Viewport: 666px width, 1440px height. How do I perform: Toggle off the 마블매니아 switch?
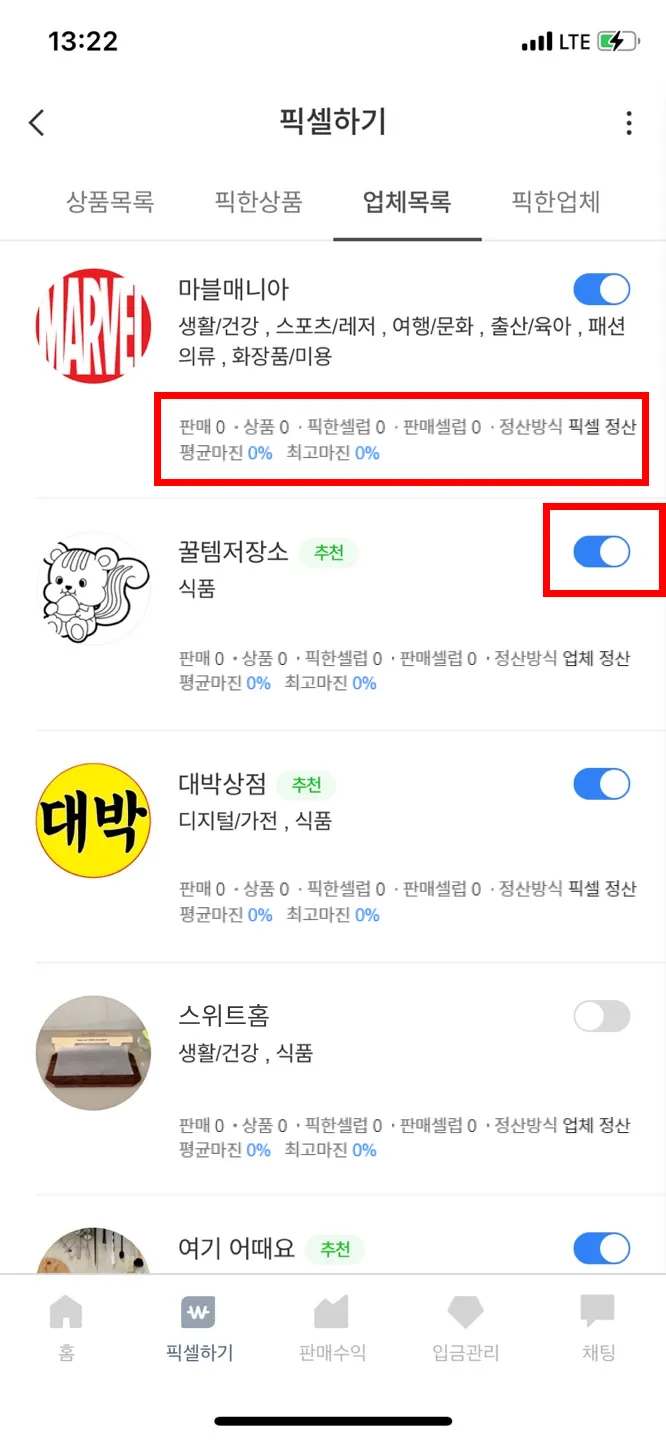pyautogui.click(x=601, y=290)
